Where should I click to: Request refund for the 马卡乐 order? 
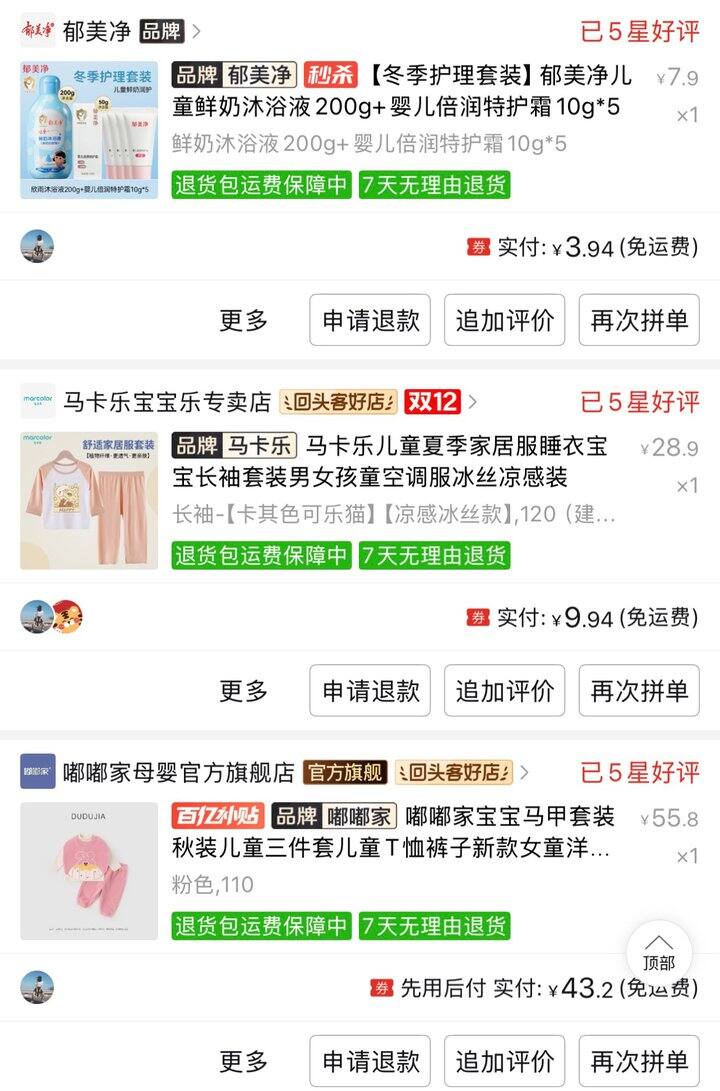(x=370, y=690)
